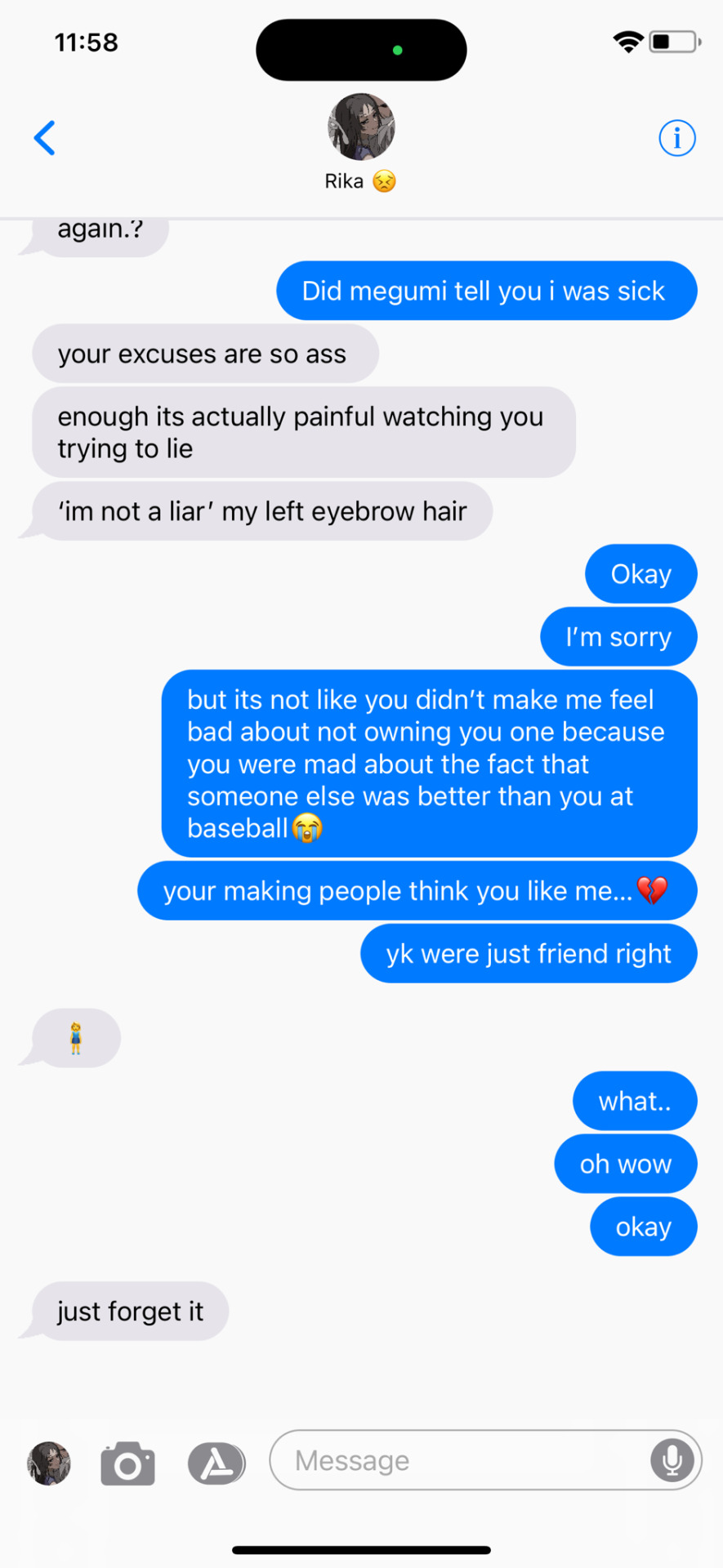
Task: Open the App Store apps icon
Action: 216,1463
